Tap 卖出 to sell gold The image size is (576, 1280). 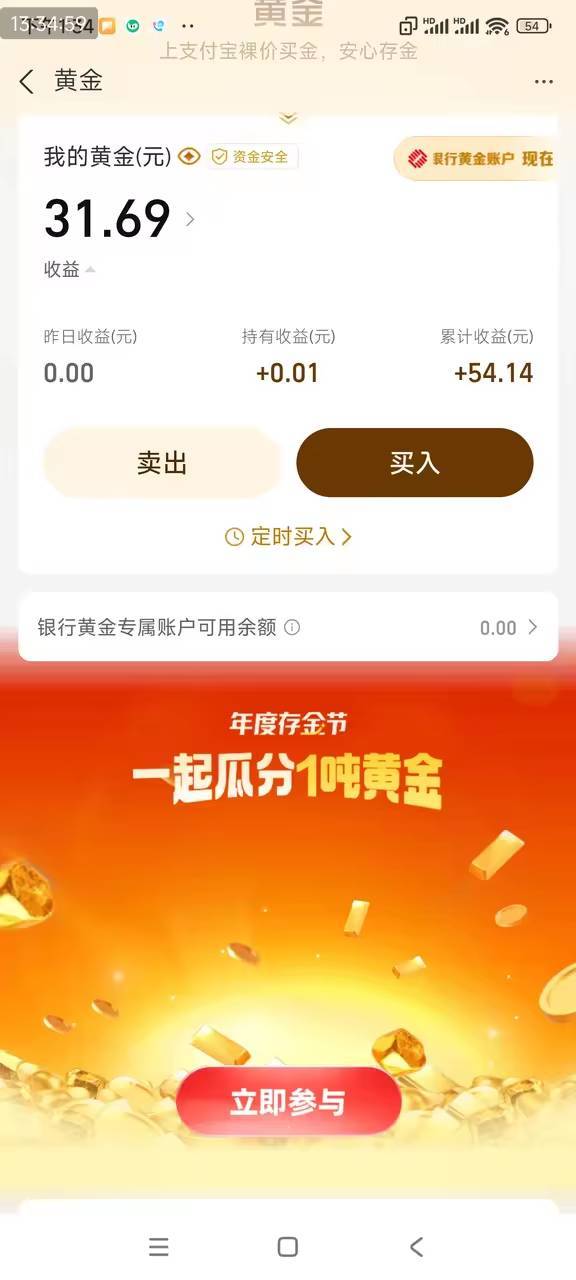(x=162, y=463)
